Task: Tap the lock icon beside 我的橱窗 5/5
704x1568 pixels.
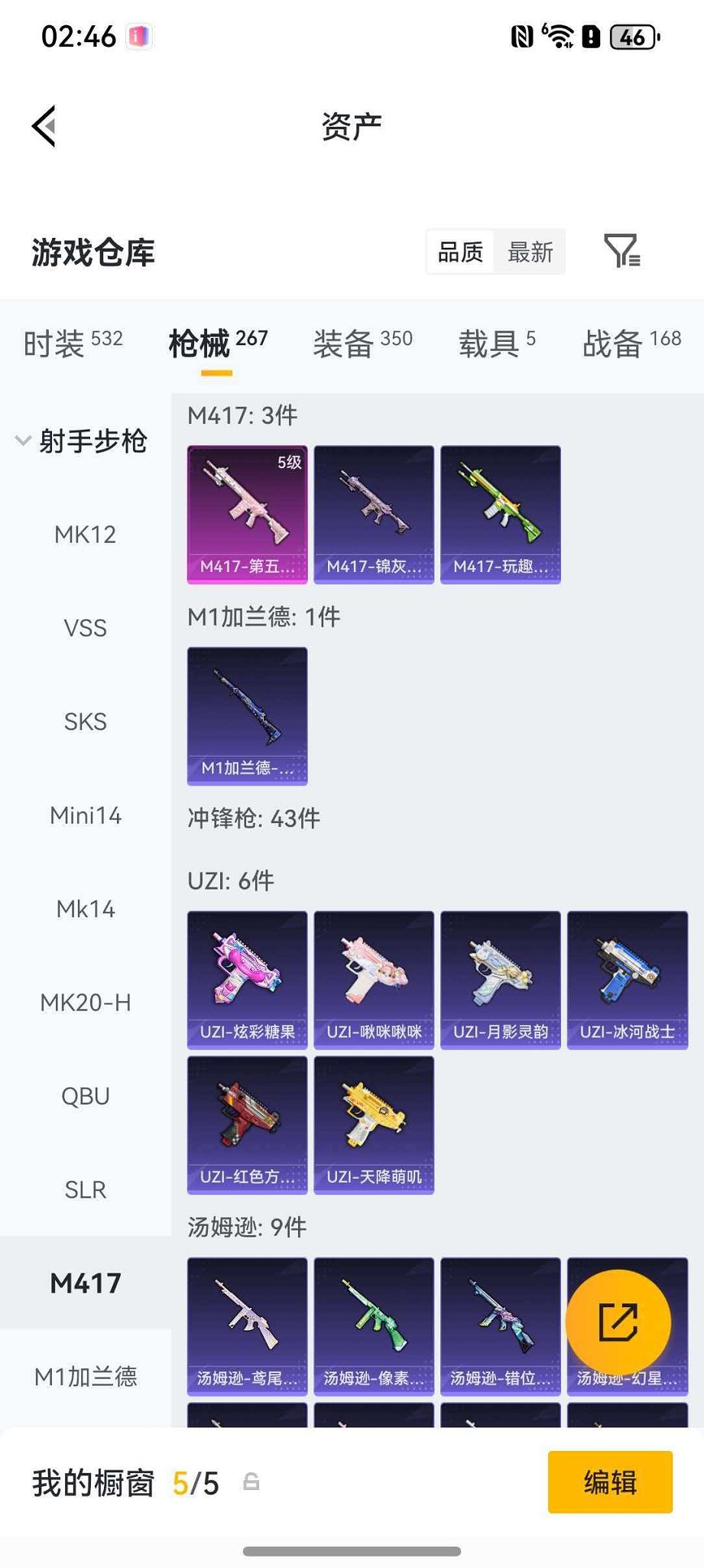Action: point(252,1482)
